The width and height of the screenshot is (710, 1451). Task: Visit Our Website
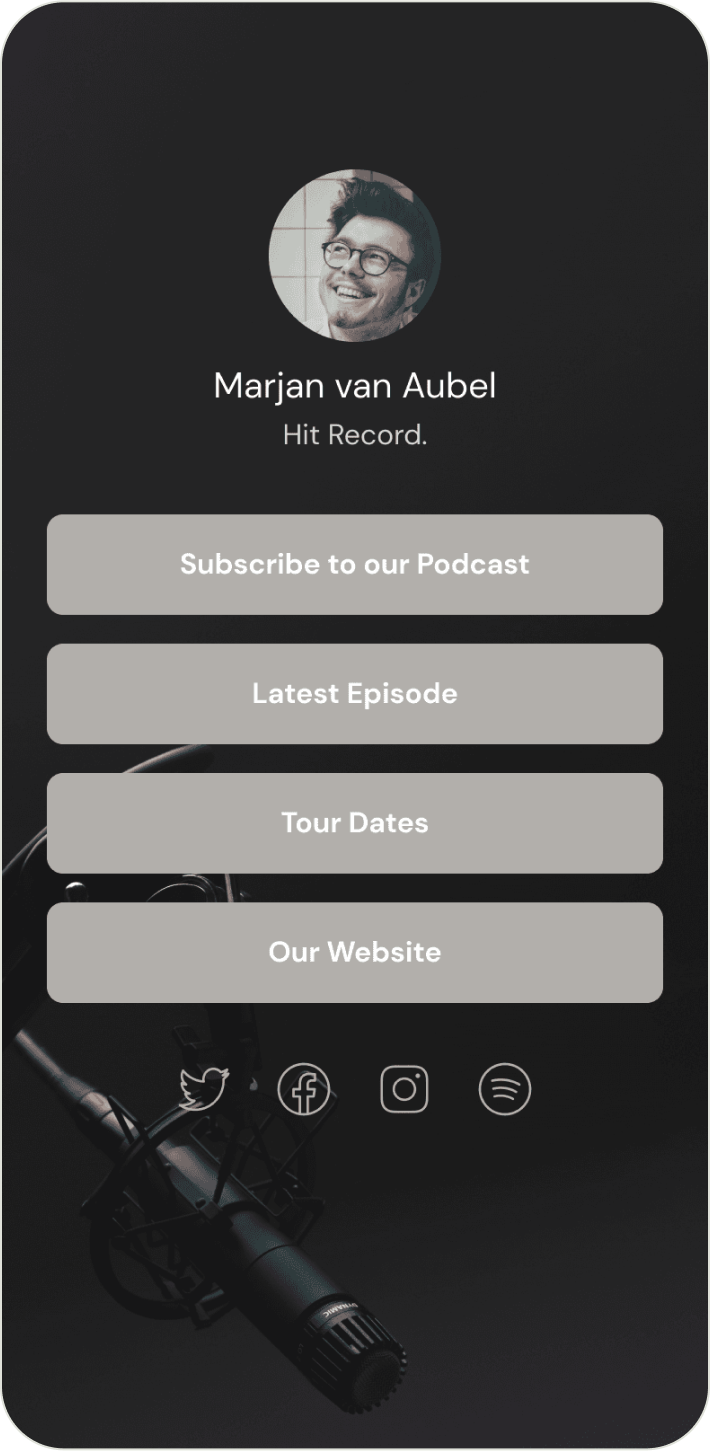(x=354, y=952)
